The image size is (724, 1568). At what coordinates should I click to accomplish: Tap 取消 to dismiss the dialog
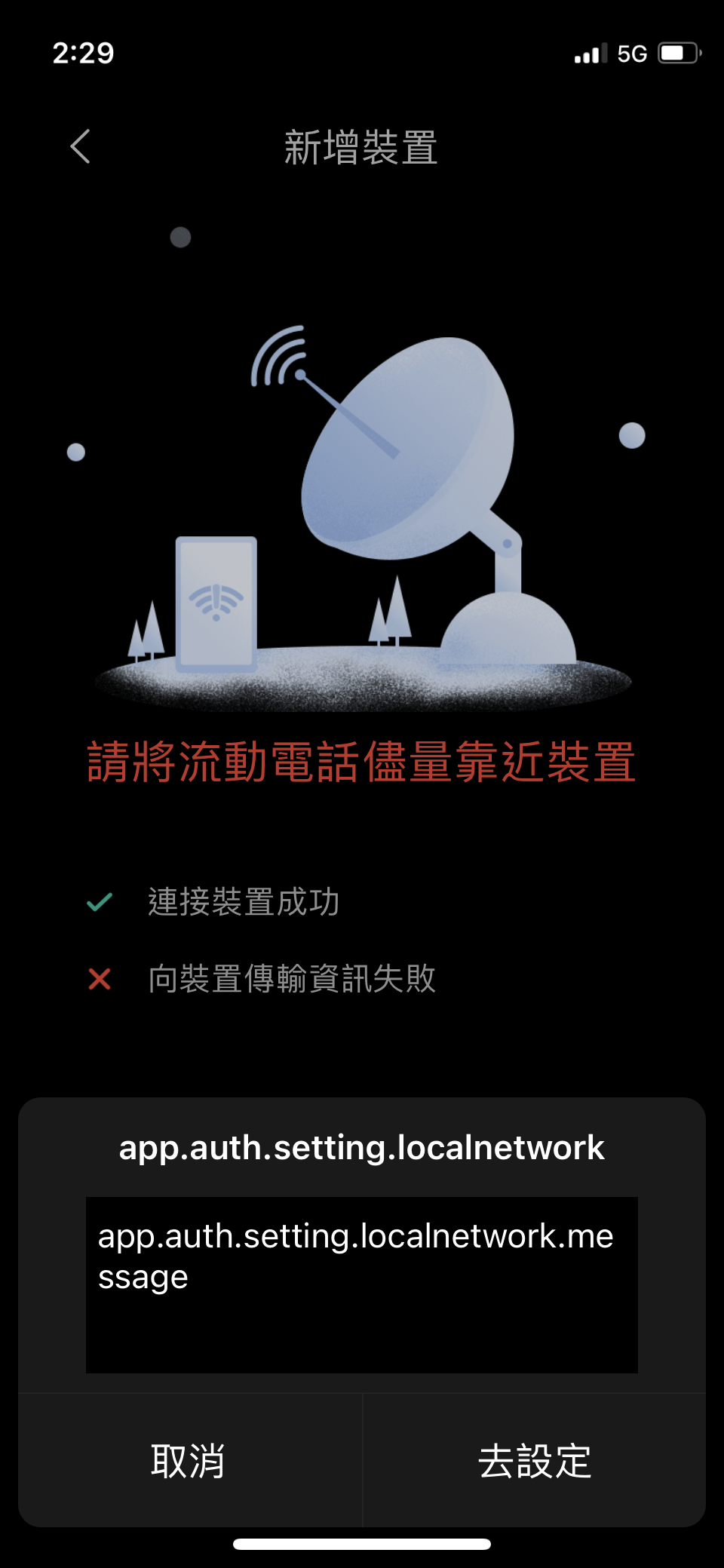click(189, 1461)
